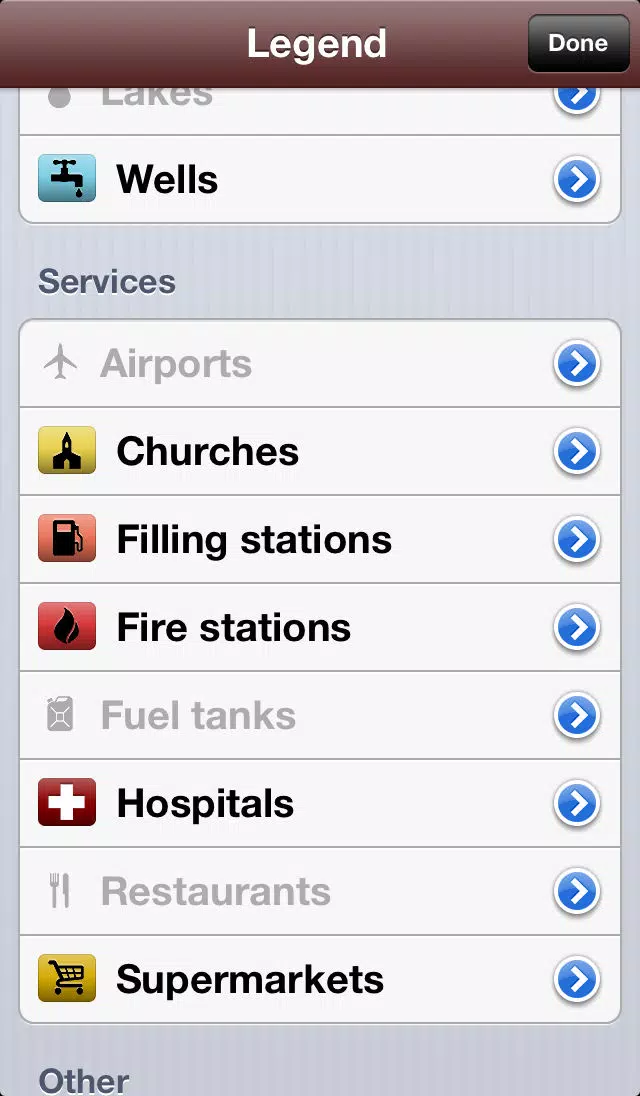Tap Done to close the legend
The width and height of the screenshot is (640, 1096).
pyautogui.click(x=579, y=43)
